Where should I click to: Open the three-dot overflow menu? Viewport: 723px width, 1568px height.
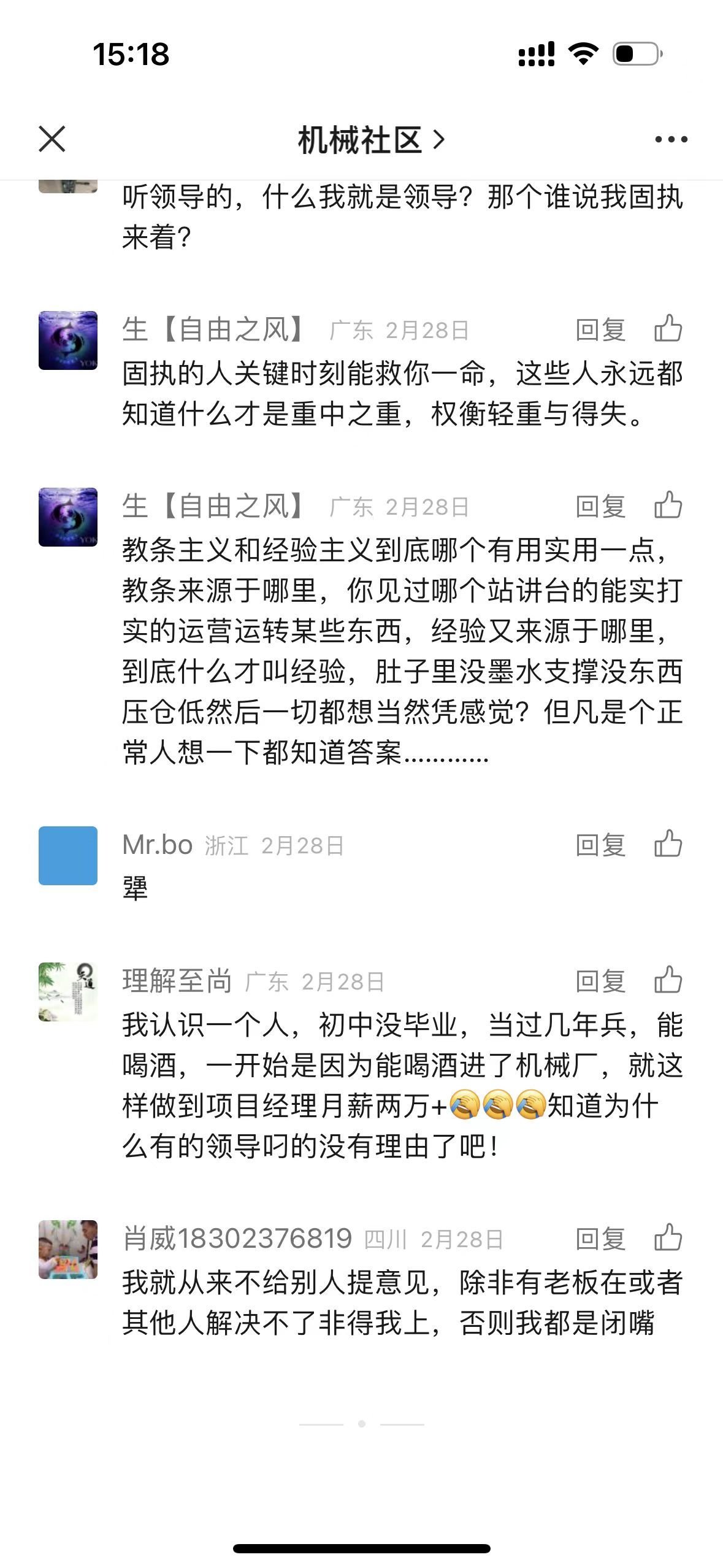point(671,140)
